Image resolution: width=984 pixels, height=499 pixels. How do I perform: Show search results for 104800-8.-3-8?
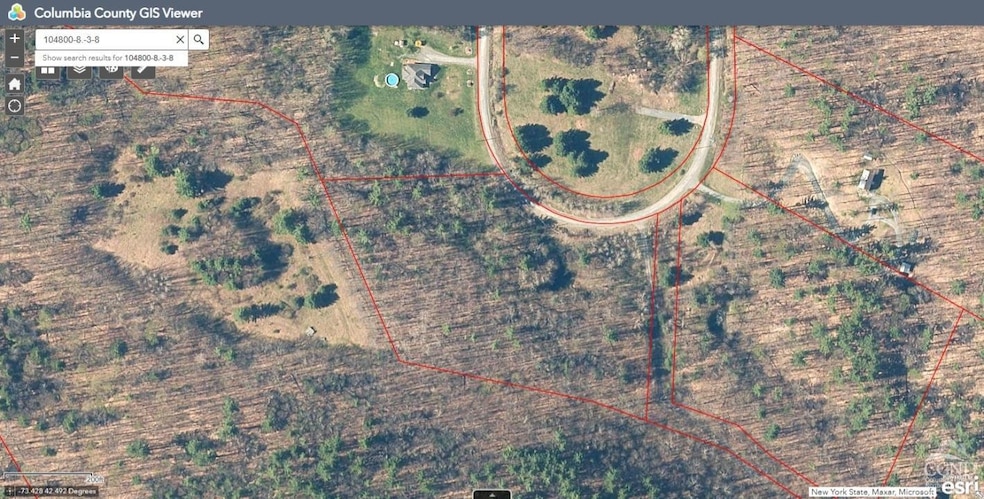point(111,58)
